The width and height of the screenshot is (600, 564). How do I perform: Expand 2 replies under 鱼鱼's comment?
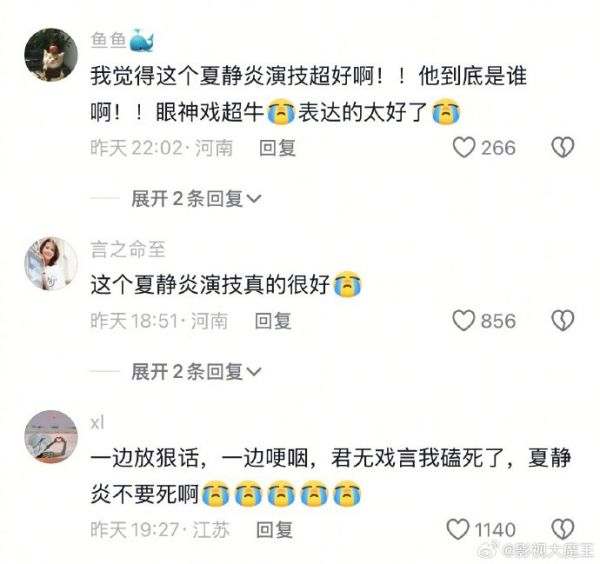pos(197,198)
